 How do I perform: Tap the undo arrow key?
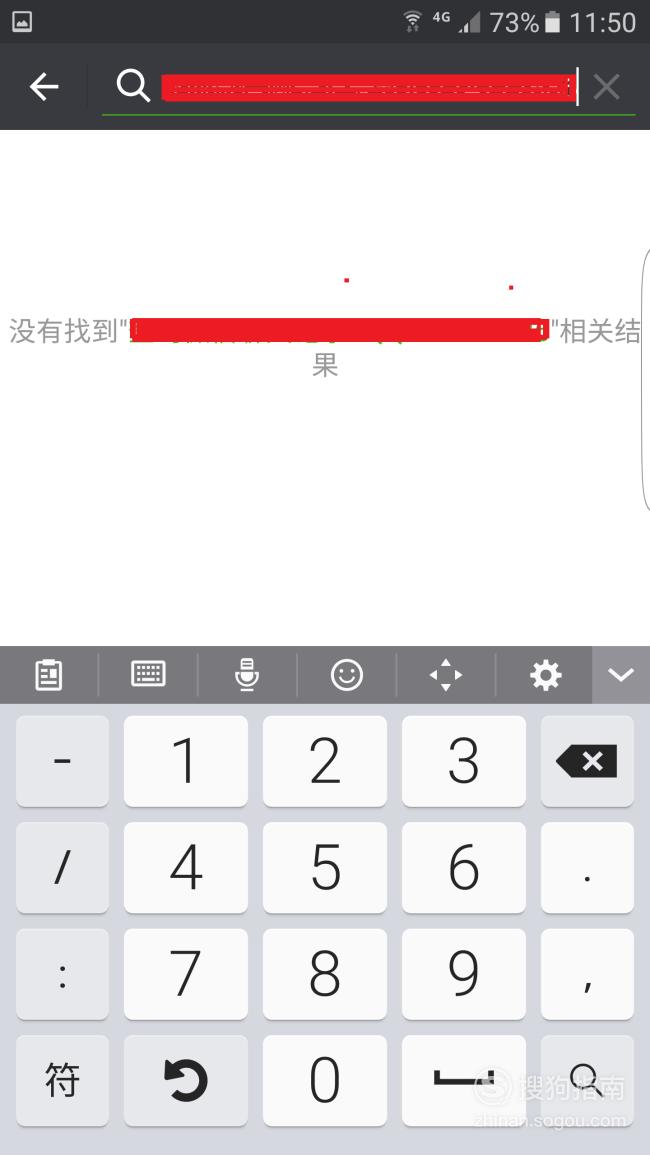pos(186,1080)
